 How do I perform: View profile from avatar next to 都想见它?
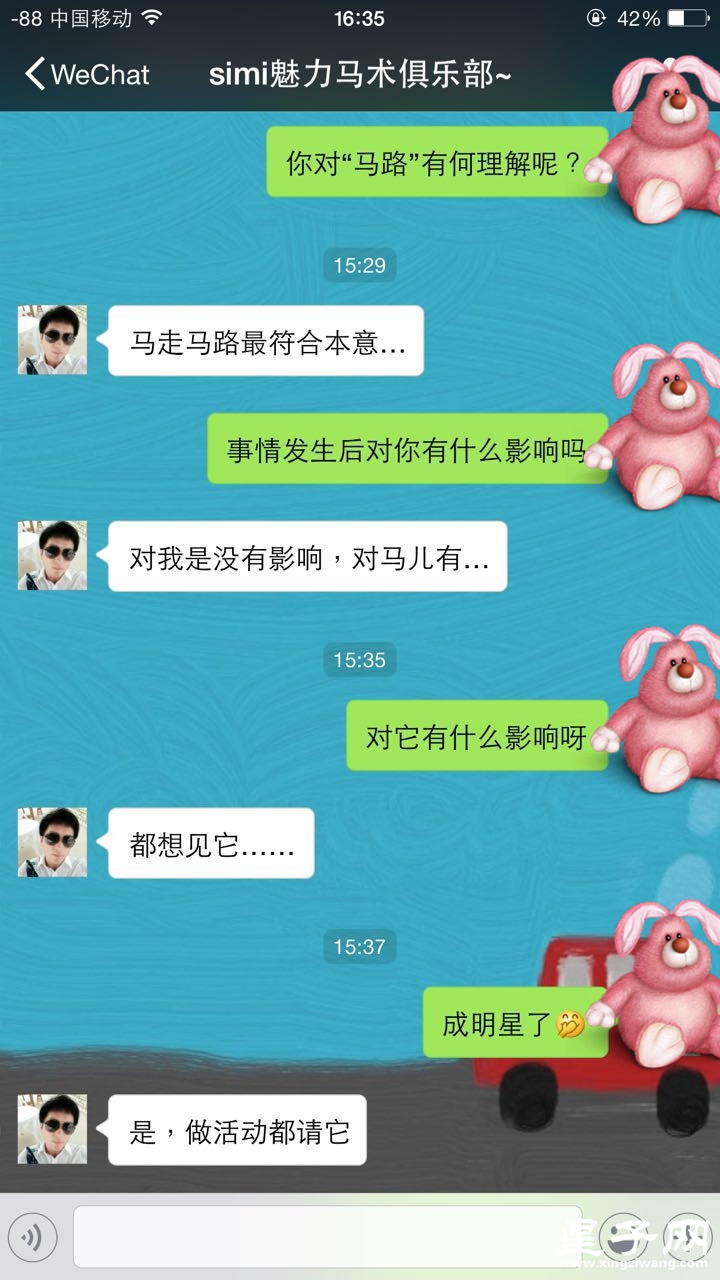coord(52,842)
